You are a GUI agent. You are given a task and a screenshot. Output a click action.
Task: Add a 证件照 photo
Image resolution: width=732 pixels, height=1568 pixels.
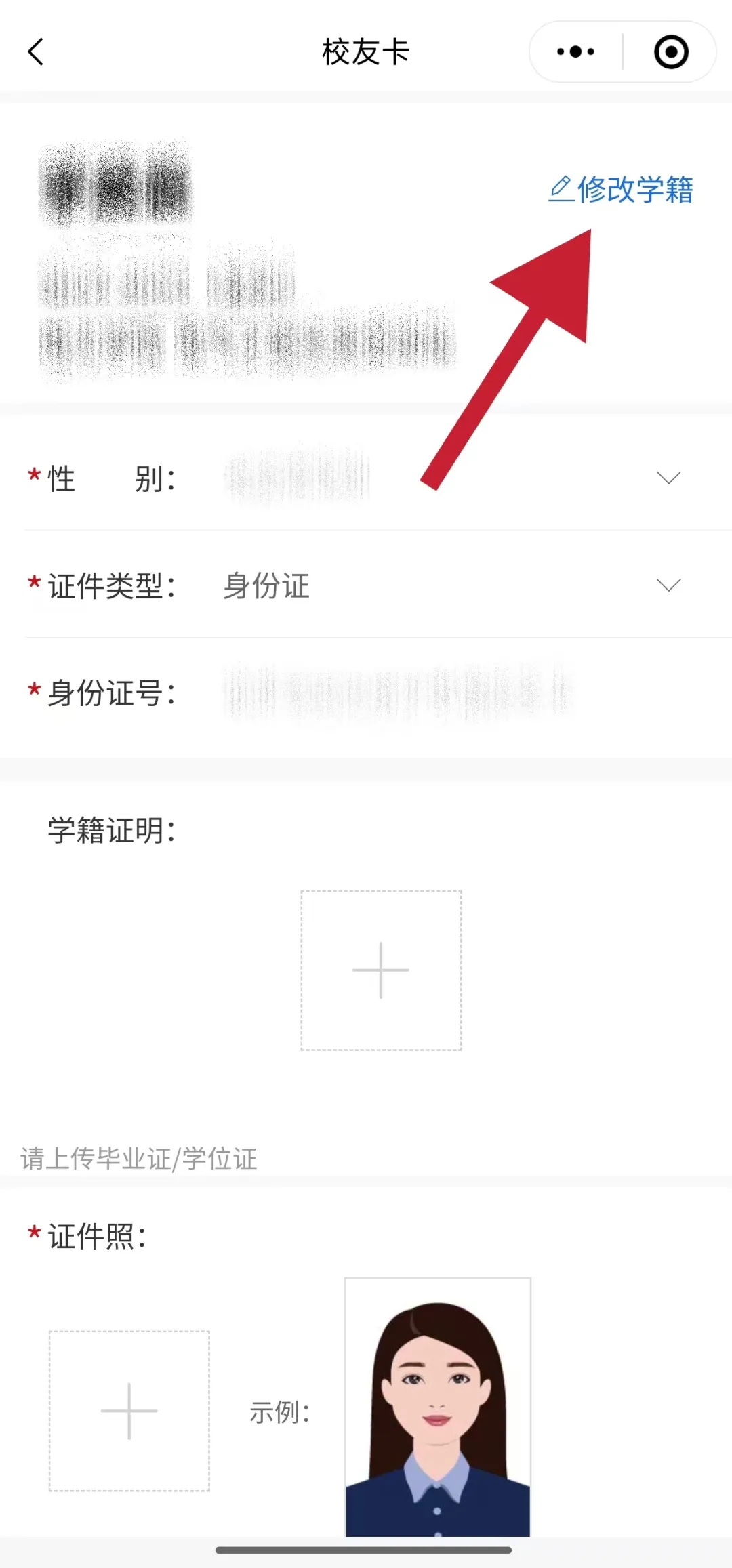click(x=129, y=1411)
